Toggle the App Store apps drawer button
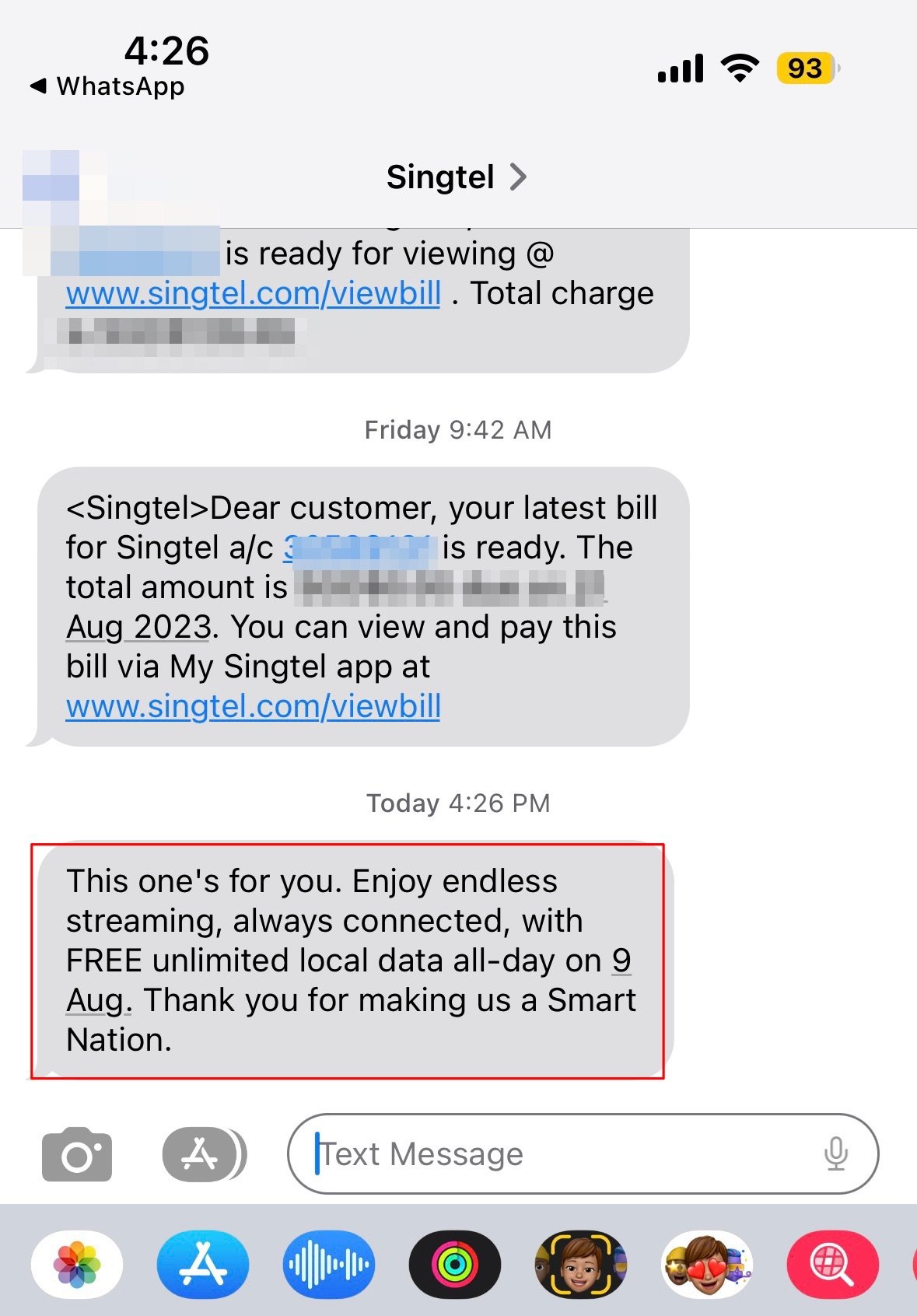Screen dimensions: 917x1316 [x=202, y=1154]
